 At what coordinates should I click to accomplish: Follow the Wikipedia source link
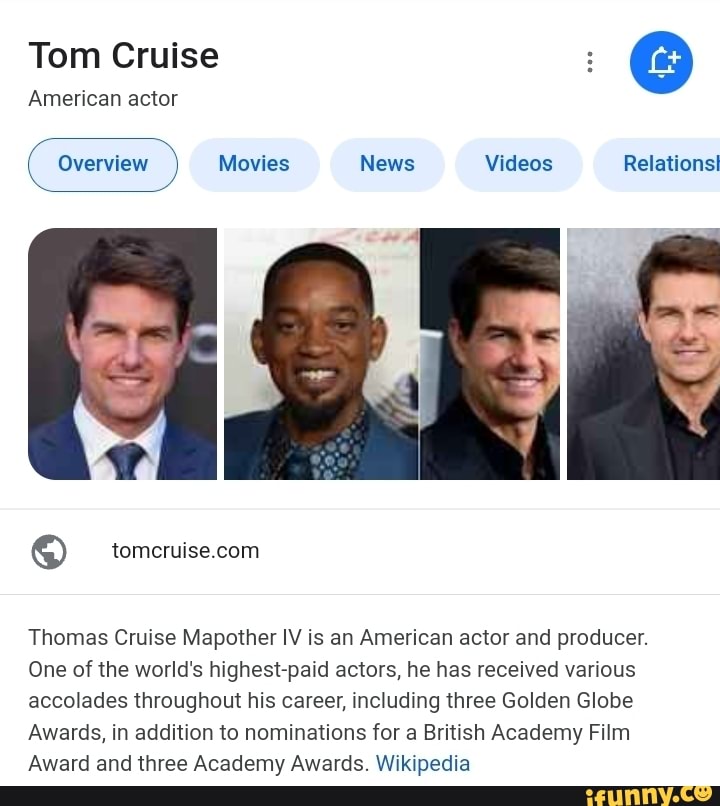tap(423, 763)
